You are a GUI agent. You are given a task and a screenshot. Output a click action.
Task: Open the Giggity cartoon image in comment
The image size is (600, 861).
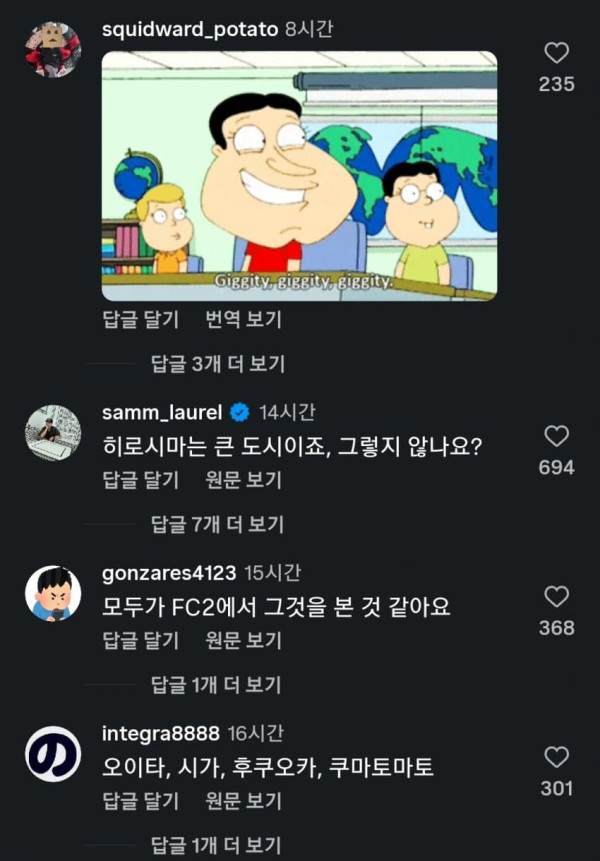click(x=300, y=176)
